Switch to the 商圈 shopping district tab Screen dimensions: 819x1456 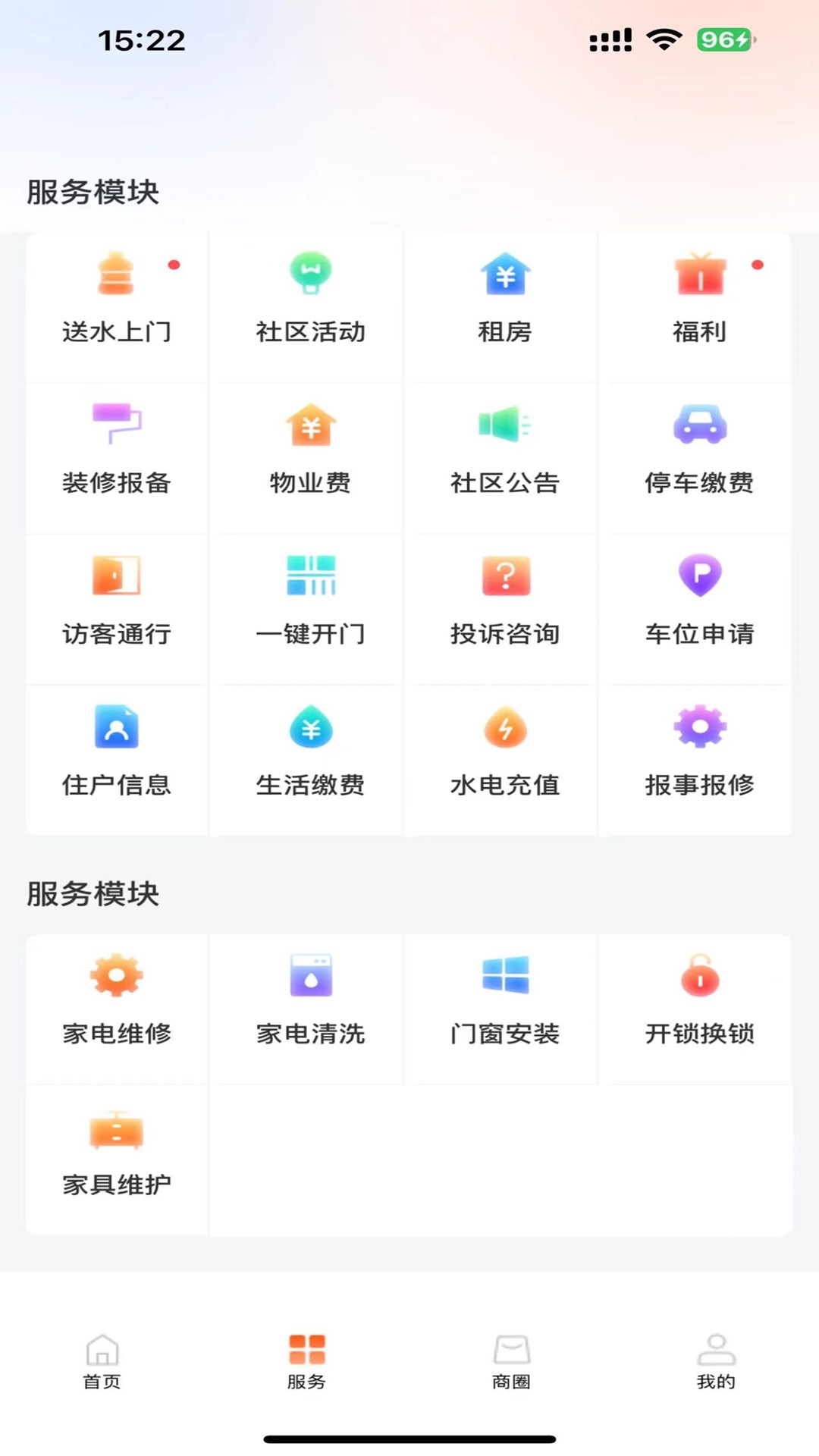point(511,1362)
